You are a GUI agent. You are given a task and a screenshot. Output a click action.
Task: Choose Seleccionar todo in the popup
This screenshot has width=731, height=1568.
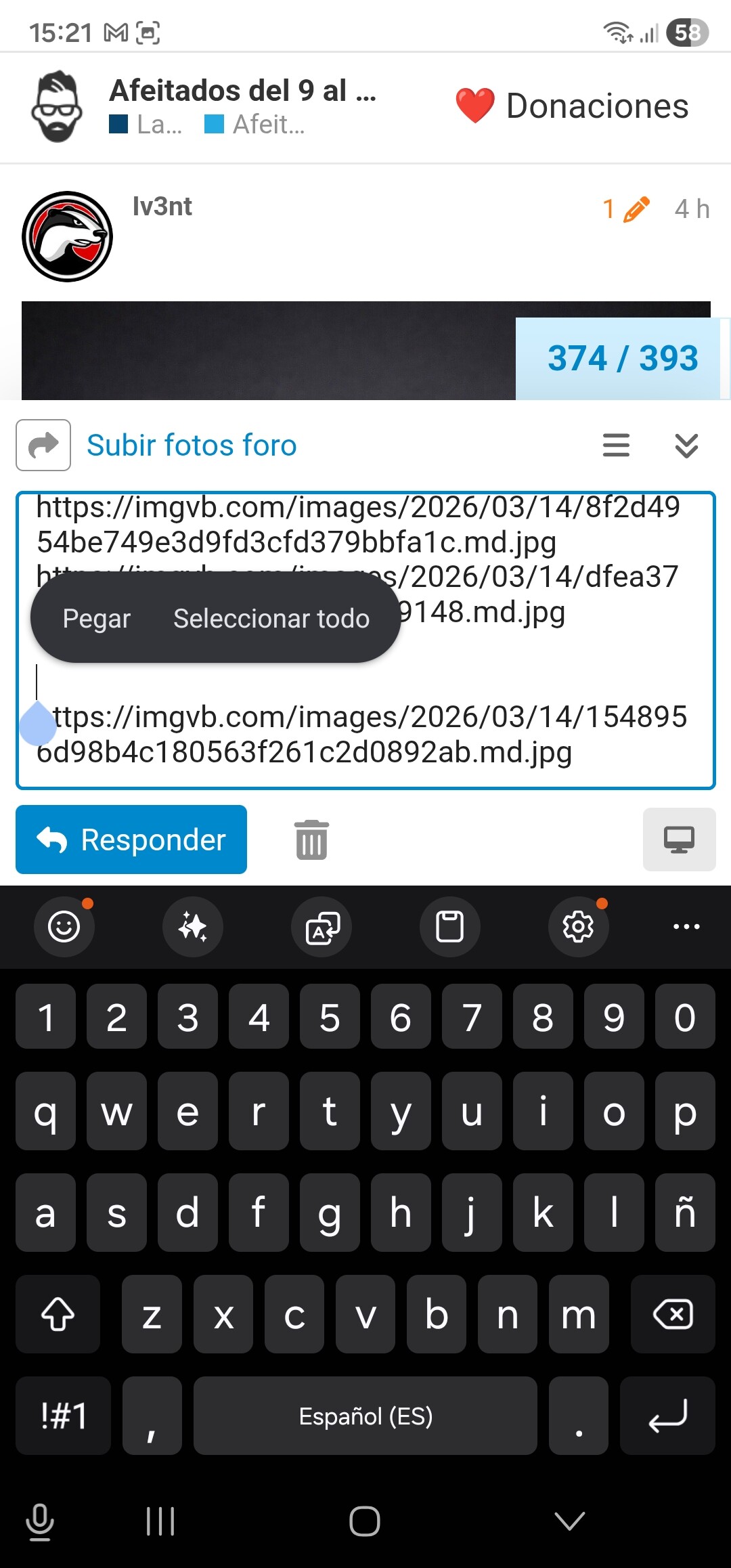click(x=271, y=618)
